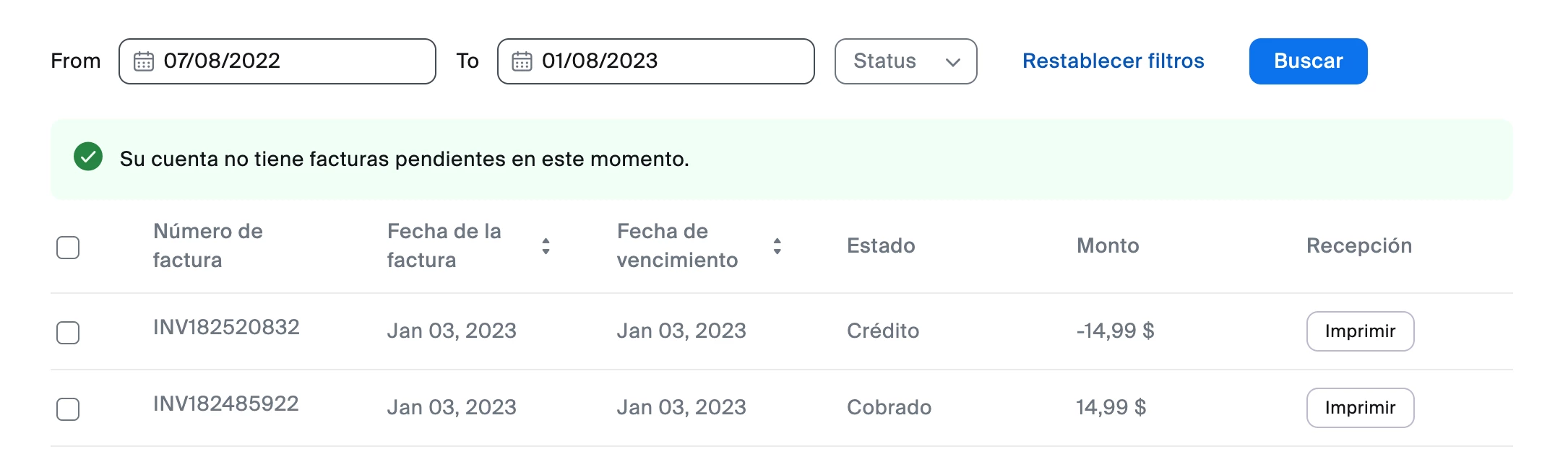Check the select-all checkbox in header

[x=68, y=248]
